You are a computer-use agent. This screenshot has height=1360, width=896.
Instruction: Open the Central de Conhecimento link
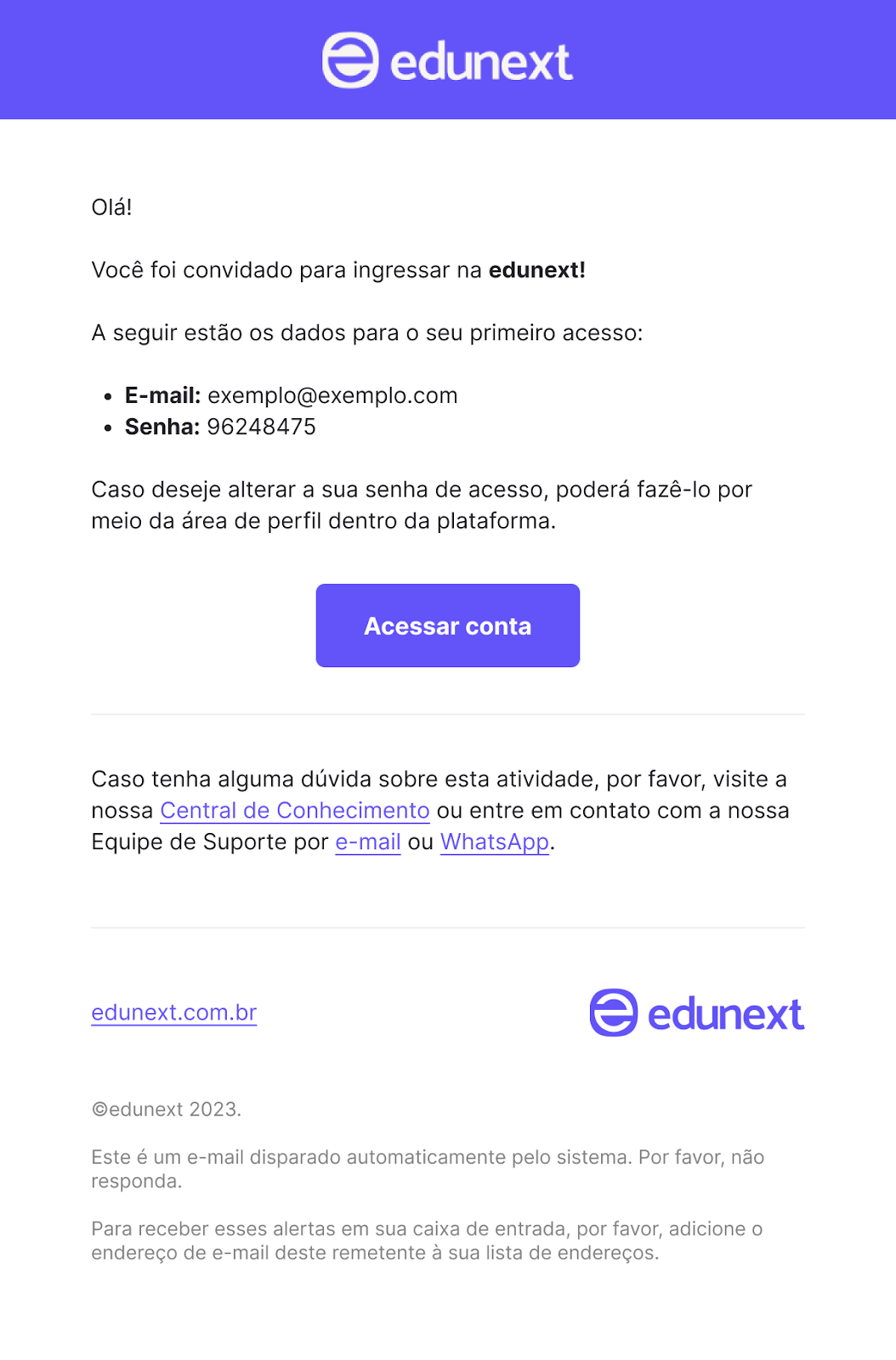294,811
